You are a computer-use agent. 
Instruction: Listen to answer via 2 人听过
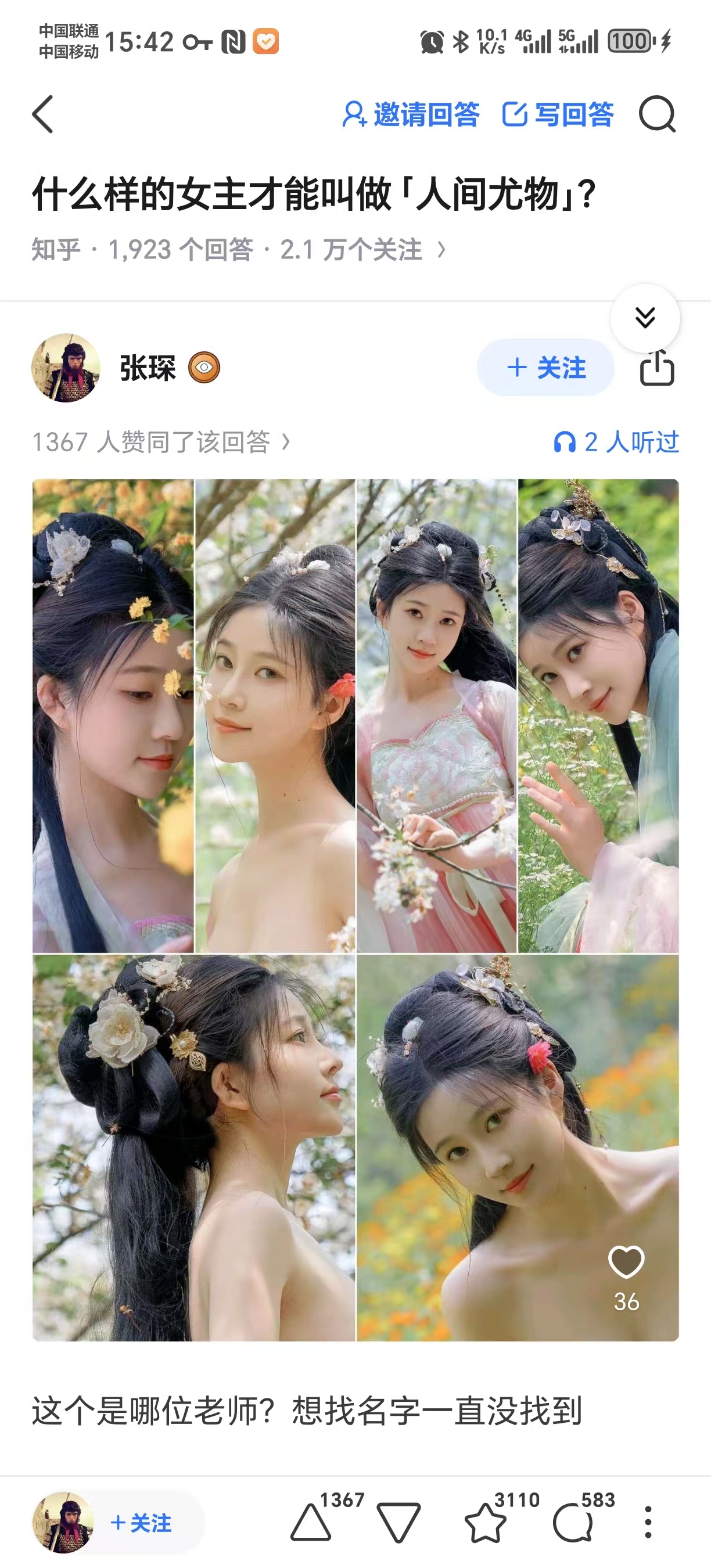[616, 442]
